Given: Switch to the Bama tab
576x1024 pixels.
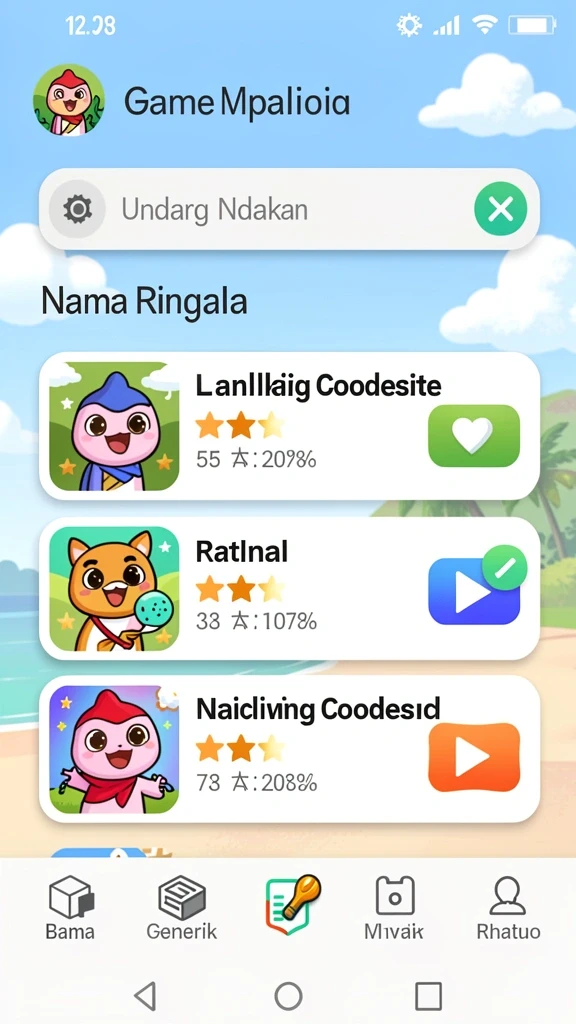Looking at the screenshot, I should (70, 907).
